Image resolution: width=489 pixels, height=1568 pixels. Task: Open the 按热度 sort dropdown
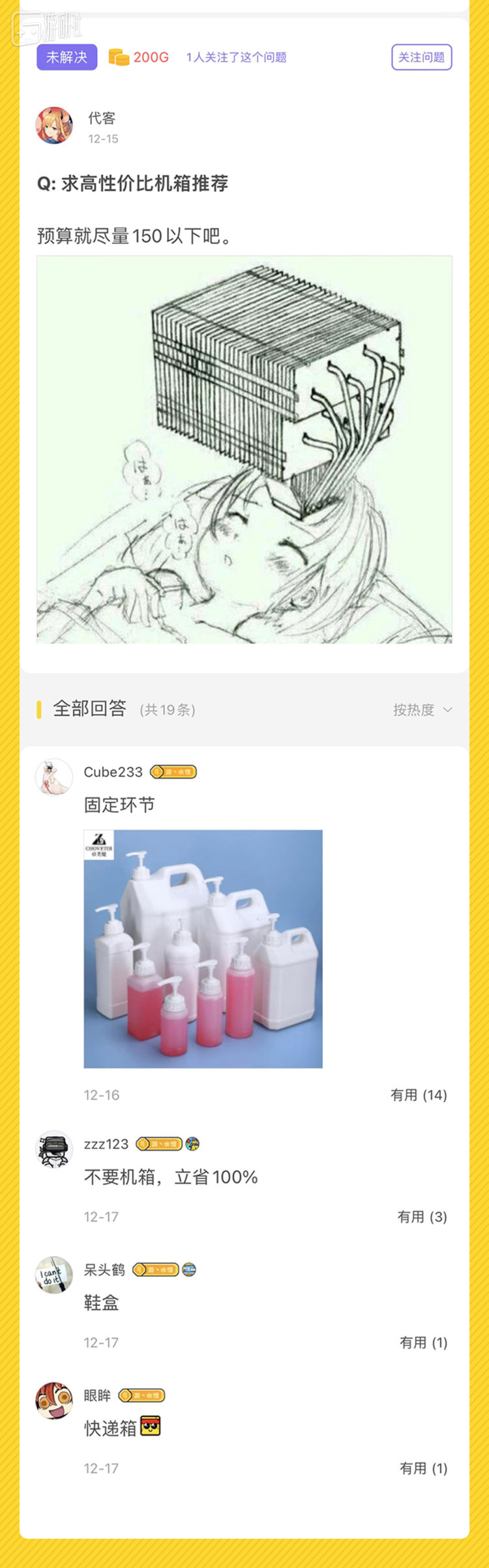422,709
